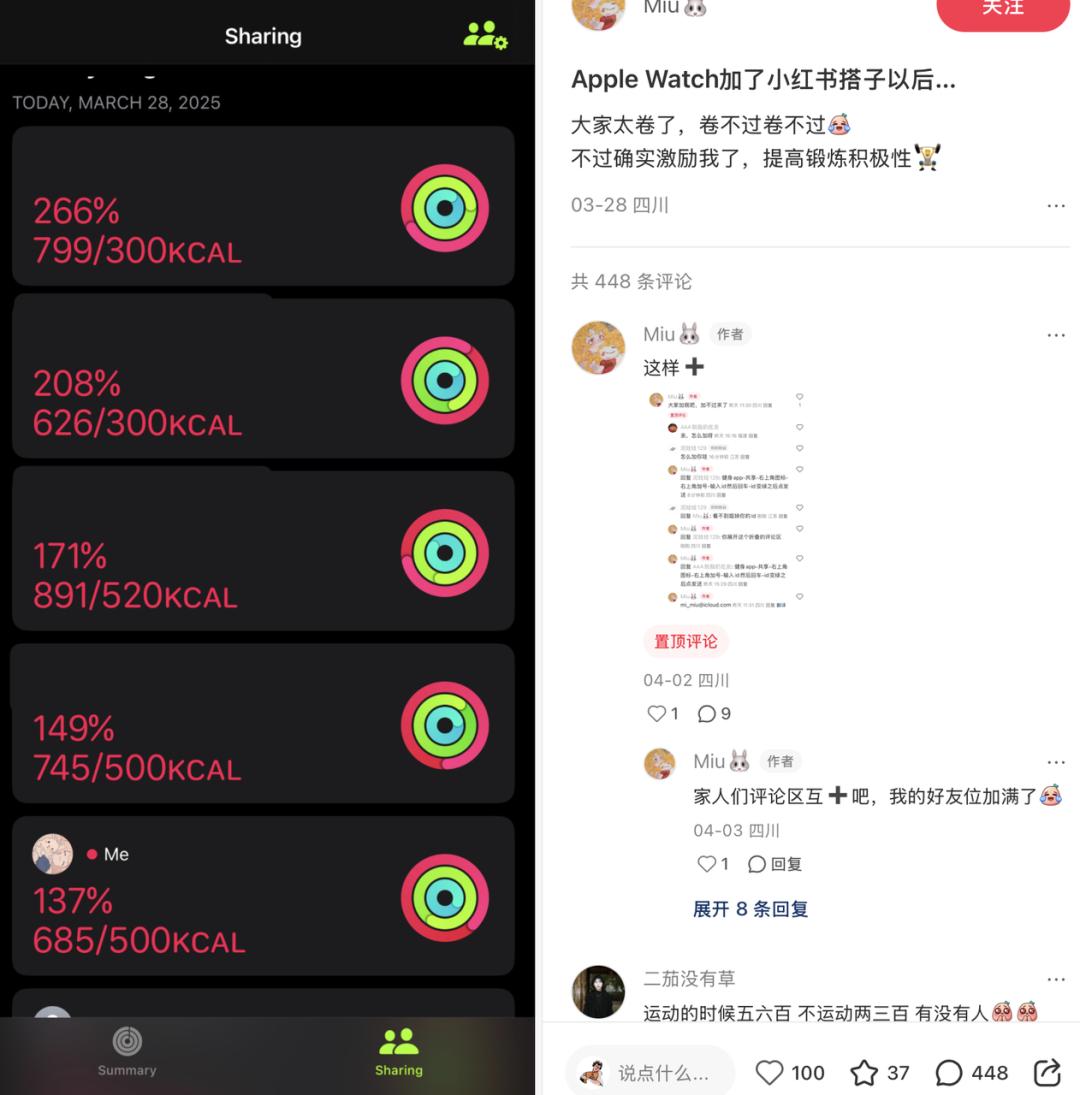1080x1095 pixels.
Task: Bookmark the post with the 37 star icon
Action: [x=863, y=1073]
